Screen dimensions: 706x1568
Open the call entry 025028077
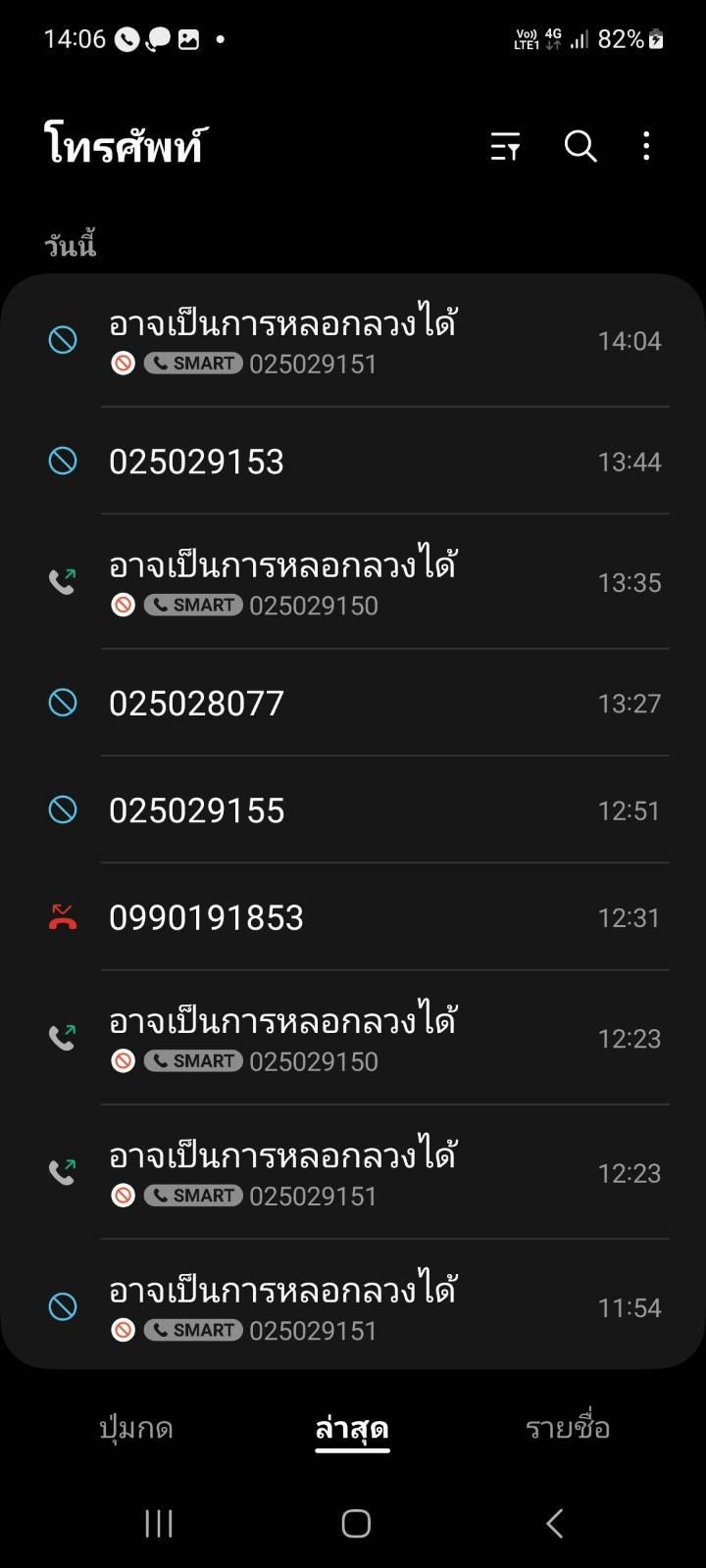tap(353, 703)
